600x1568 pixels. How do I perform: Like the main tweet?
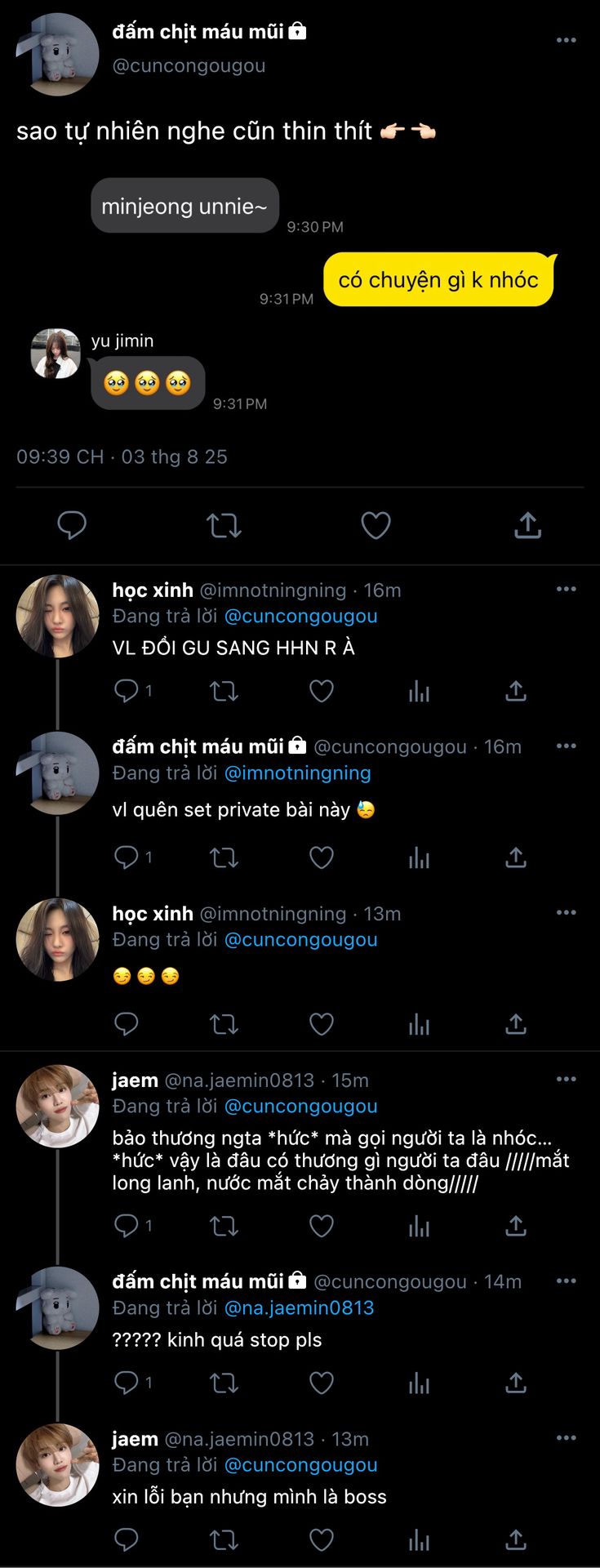tap(376, 525)
